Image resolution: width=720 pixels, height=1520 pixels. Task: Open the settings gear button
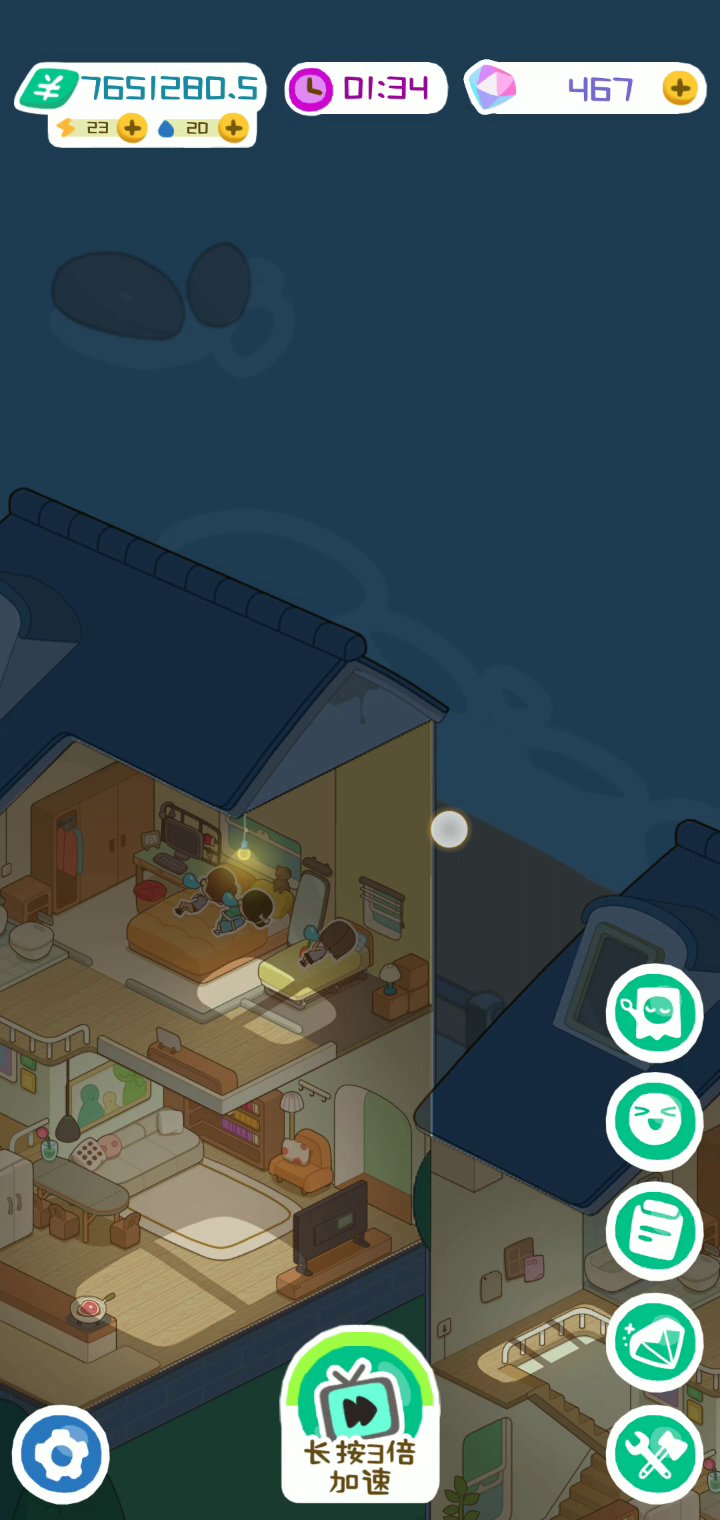(x=61, y=1454)
